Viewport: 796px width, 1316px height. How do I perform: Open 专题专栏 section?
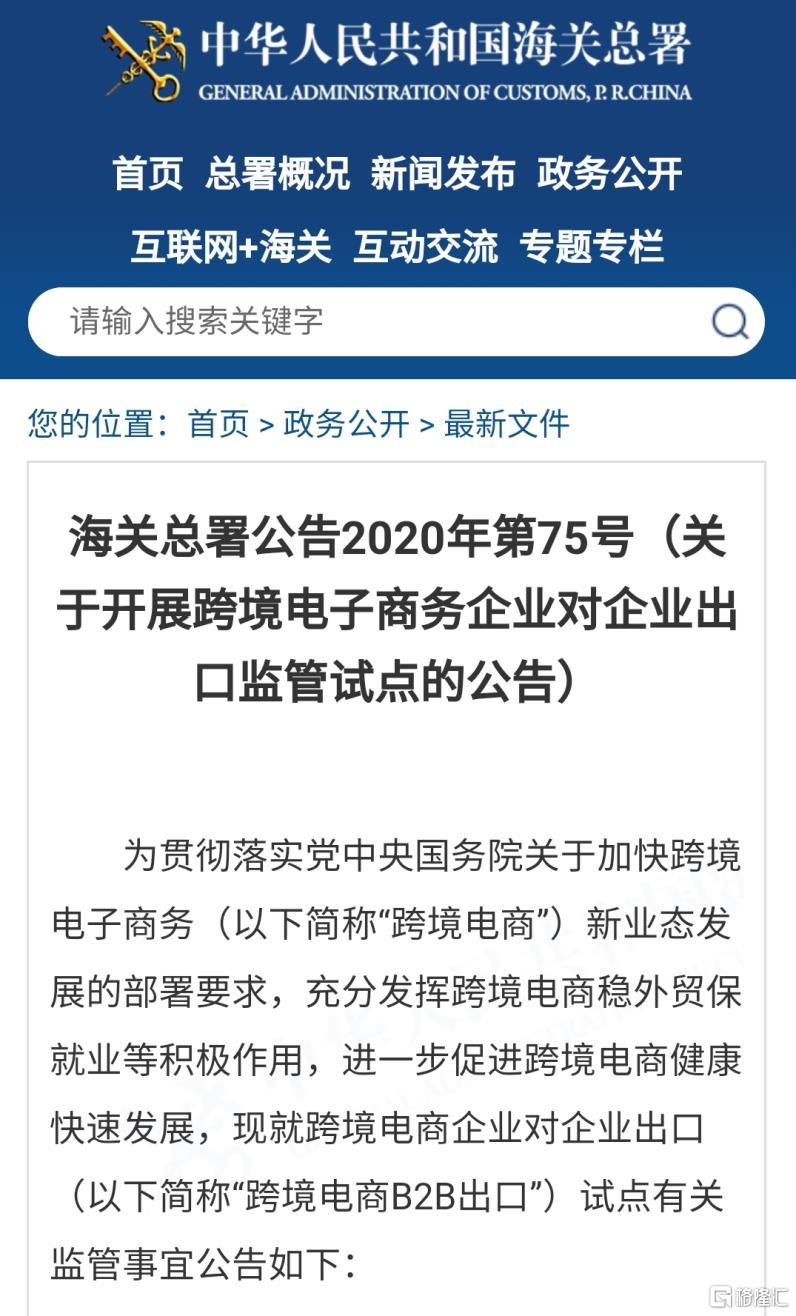coord(591,246)
